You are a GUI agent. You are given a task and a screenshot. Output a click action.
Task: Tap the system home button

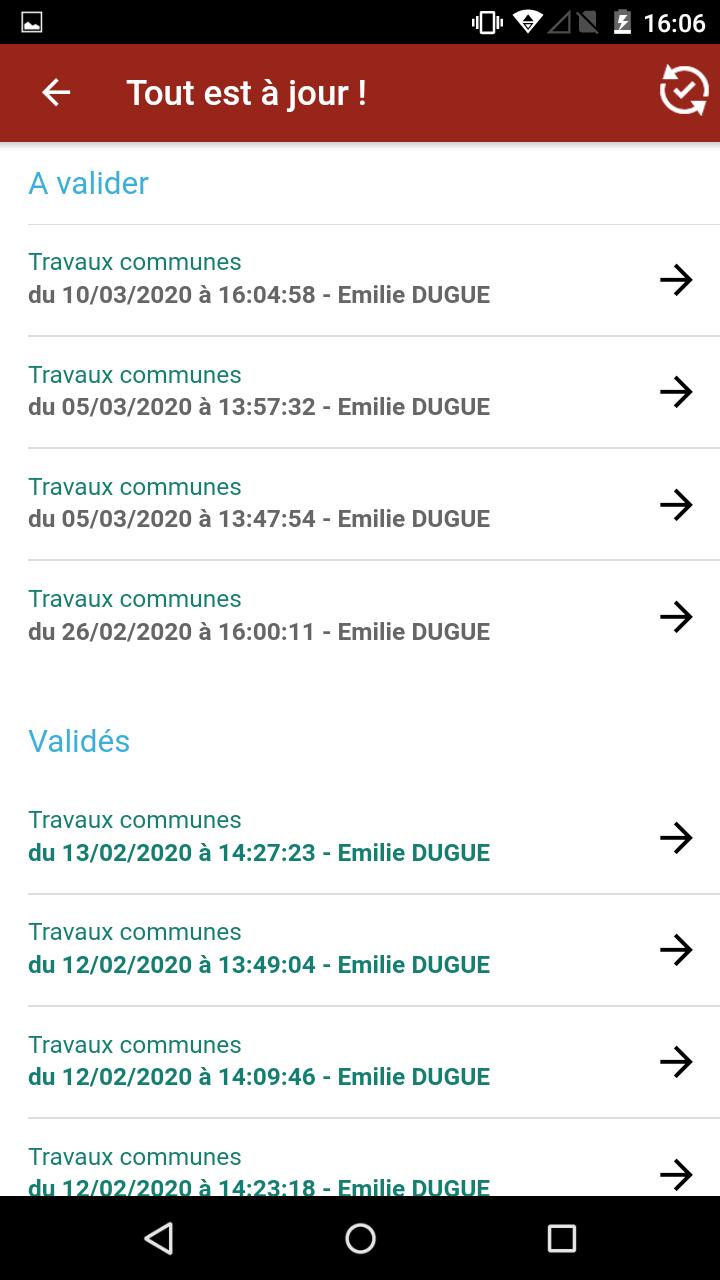click(360, 1239)
